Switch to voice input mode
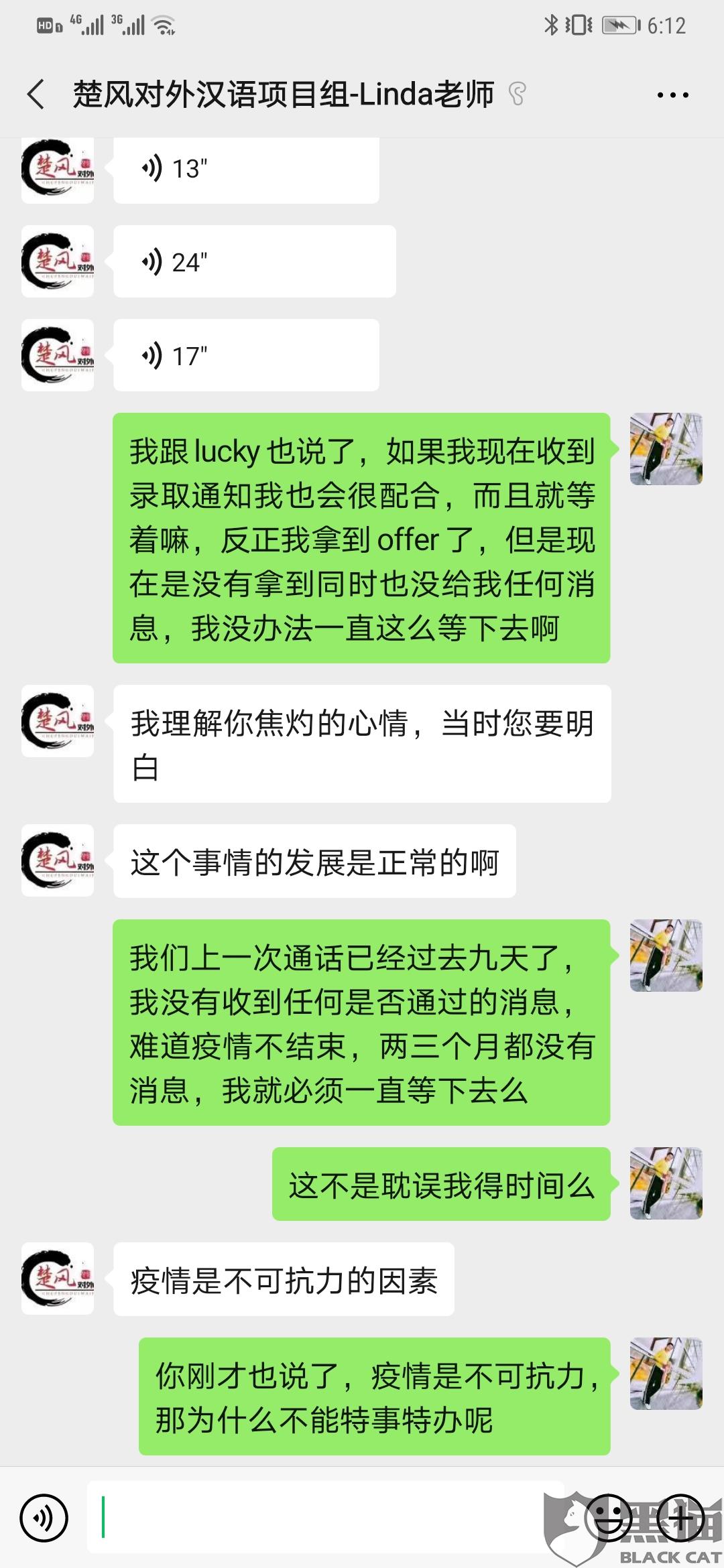 [44, 1518]
